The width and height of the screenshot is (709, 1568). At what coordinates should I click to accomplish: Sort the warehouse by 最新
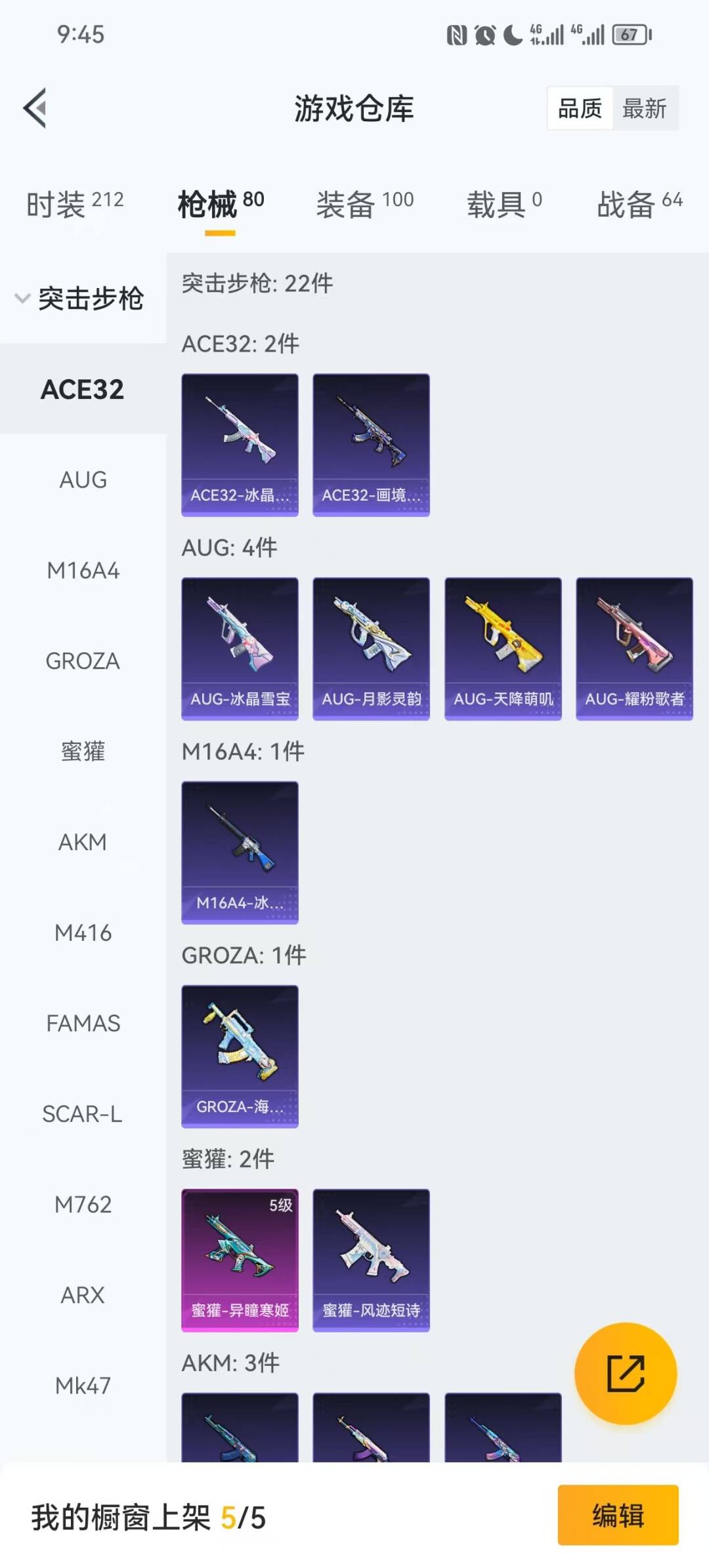click(x=644, y=108)
